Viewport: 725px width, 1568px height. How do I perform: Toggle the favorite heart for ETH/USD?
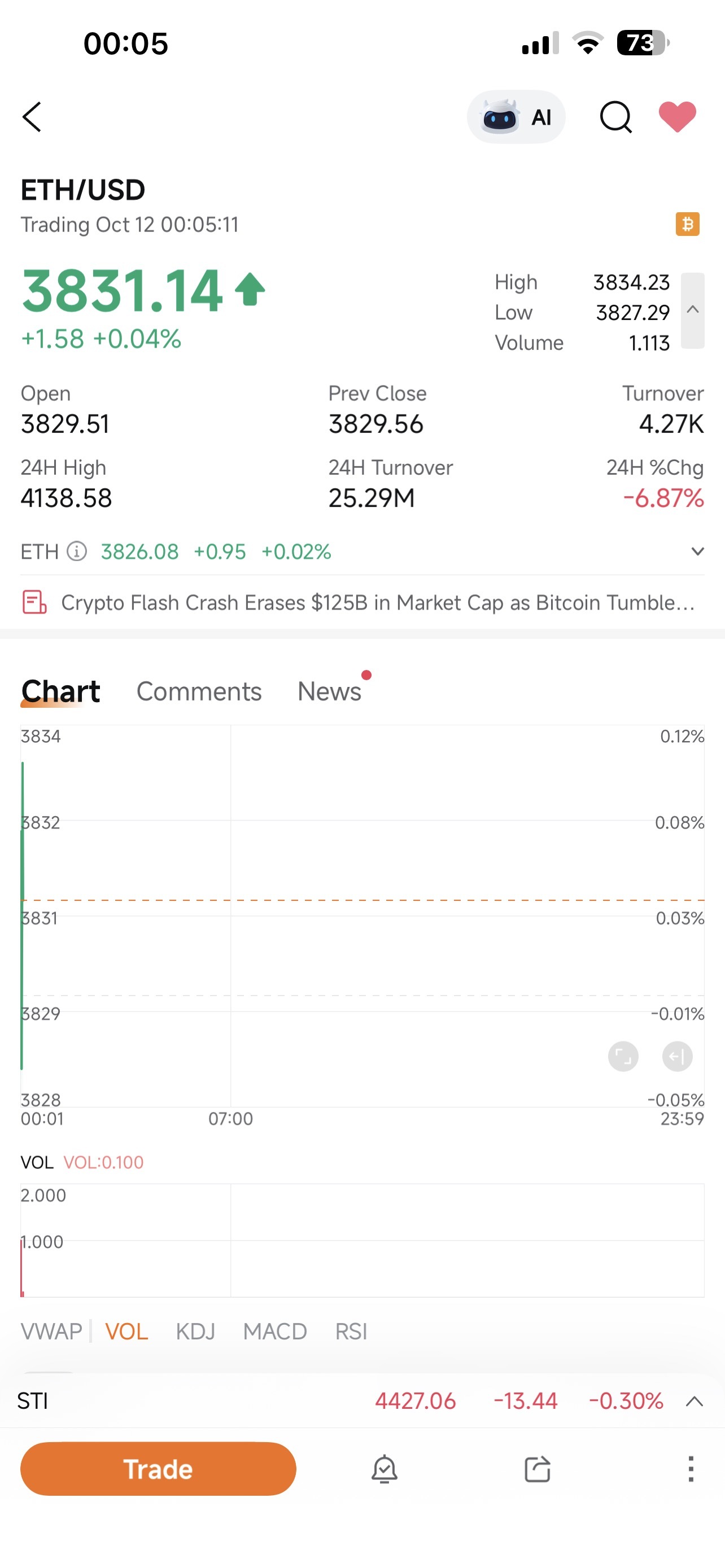(678, 116)
